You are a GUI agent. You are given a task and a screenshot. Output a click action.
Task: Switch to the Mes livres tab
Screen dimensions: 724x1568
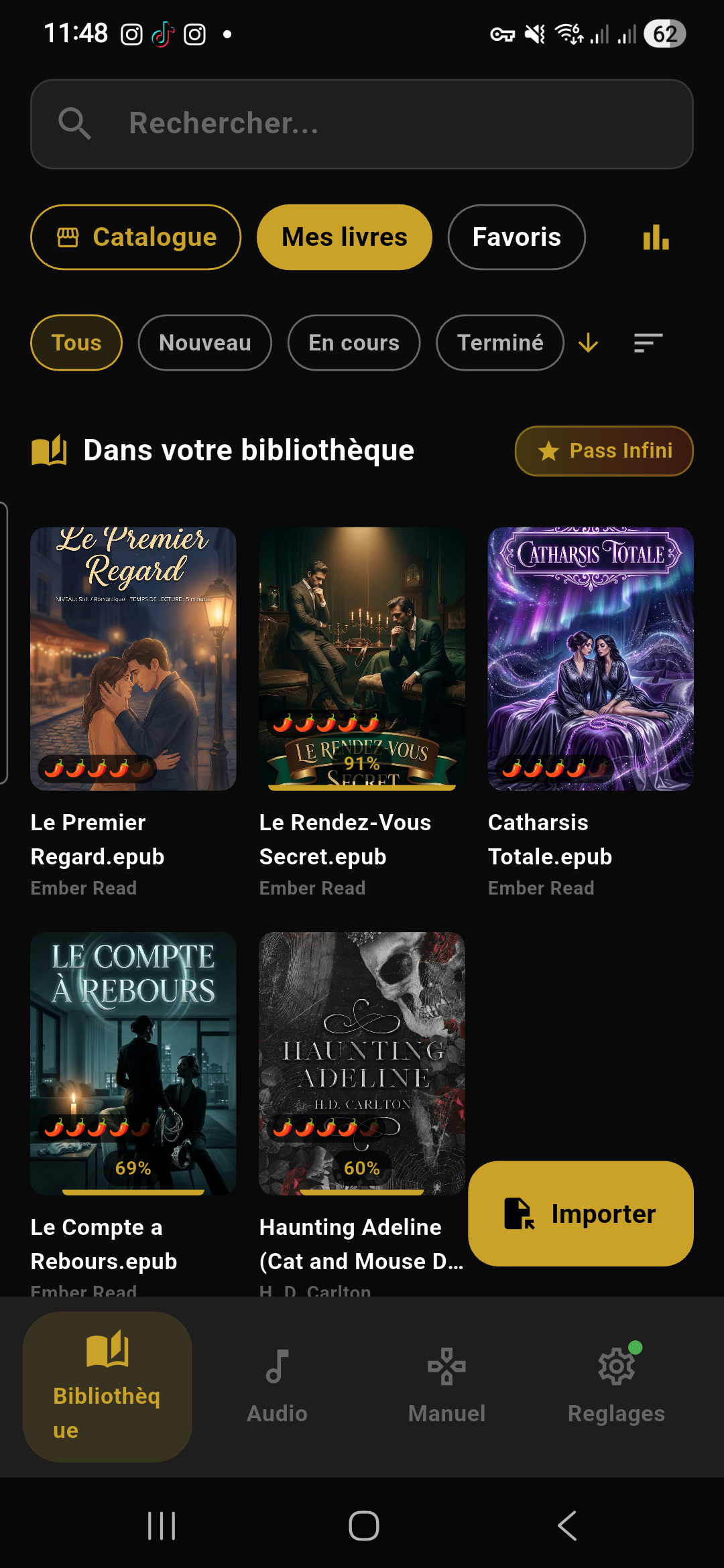[344, 237]
